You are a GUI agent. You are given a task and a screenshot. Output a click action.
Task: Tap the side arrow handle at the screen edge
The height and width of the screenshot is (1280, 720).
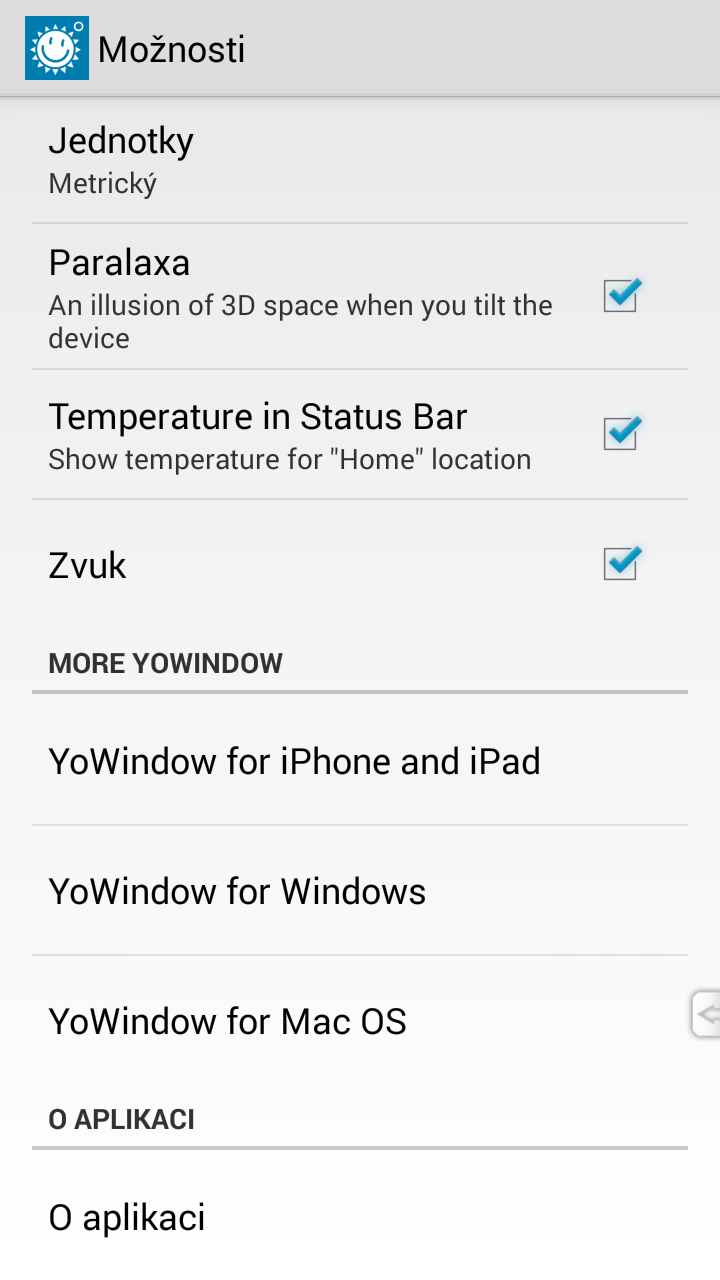click(706, 1015)
